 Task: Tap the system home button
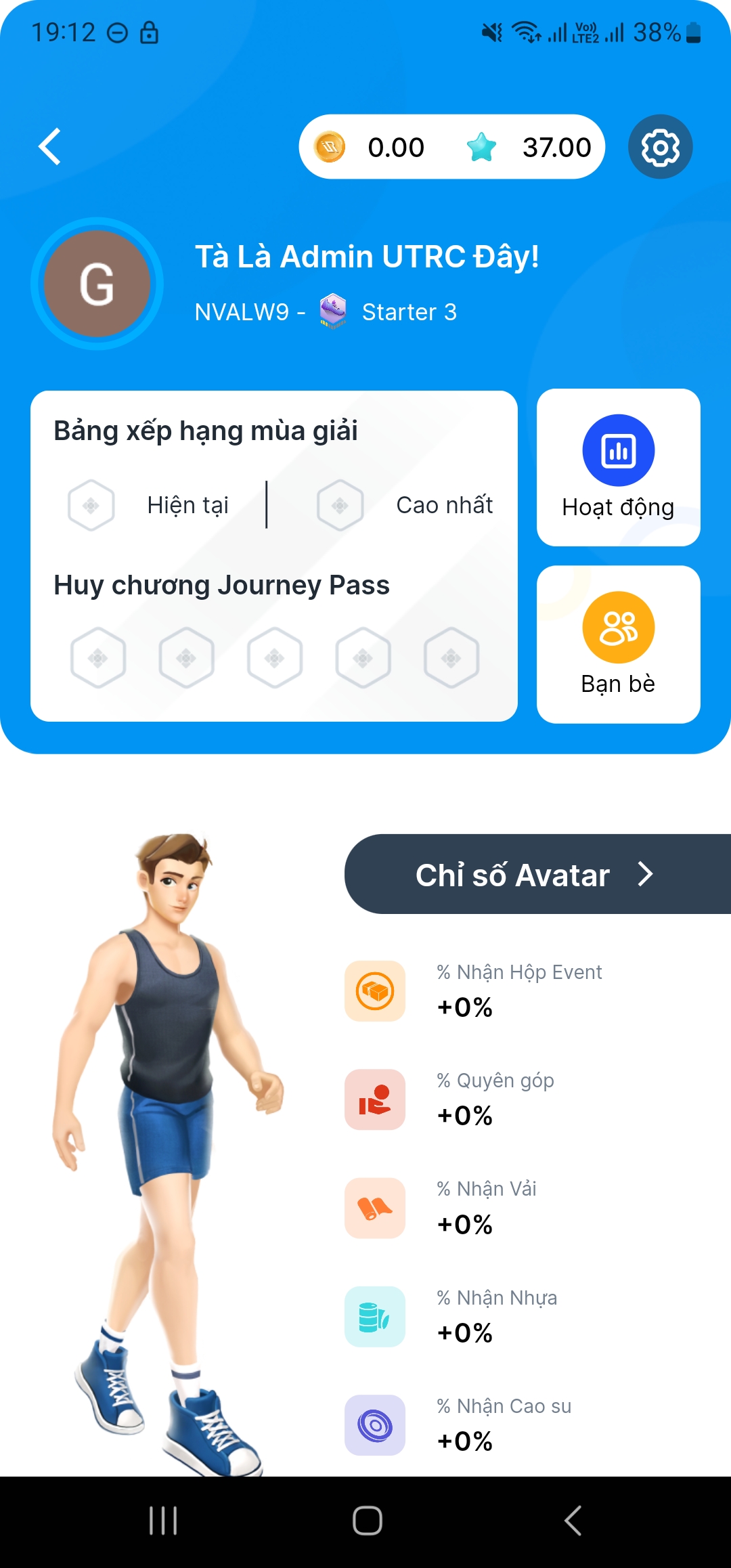[x=367, y=1521]
